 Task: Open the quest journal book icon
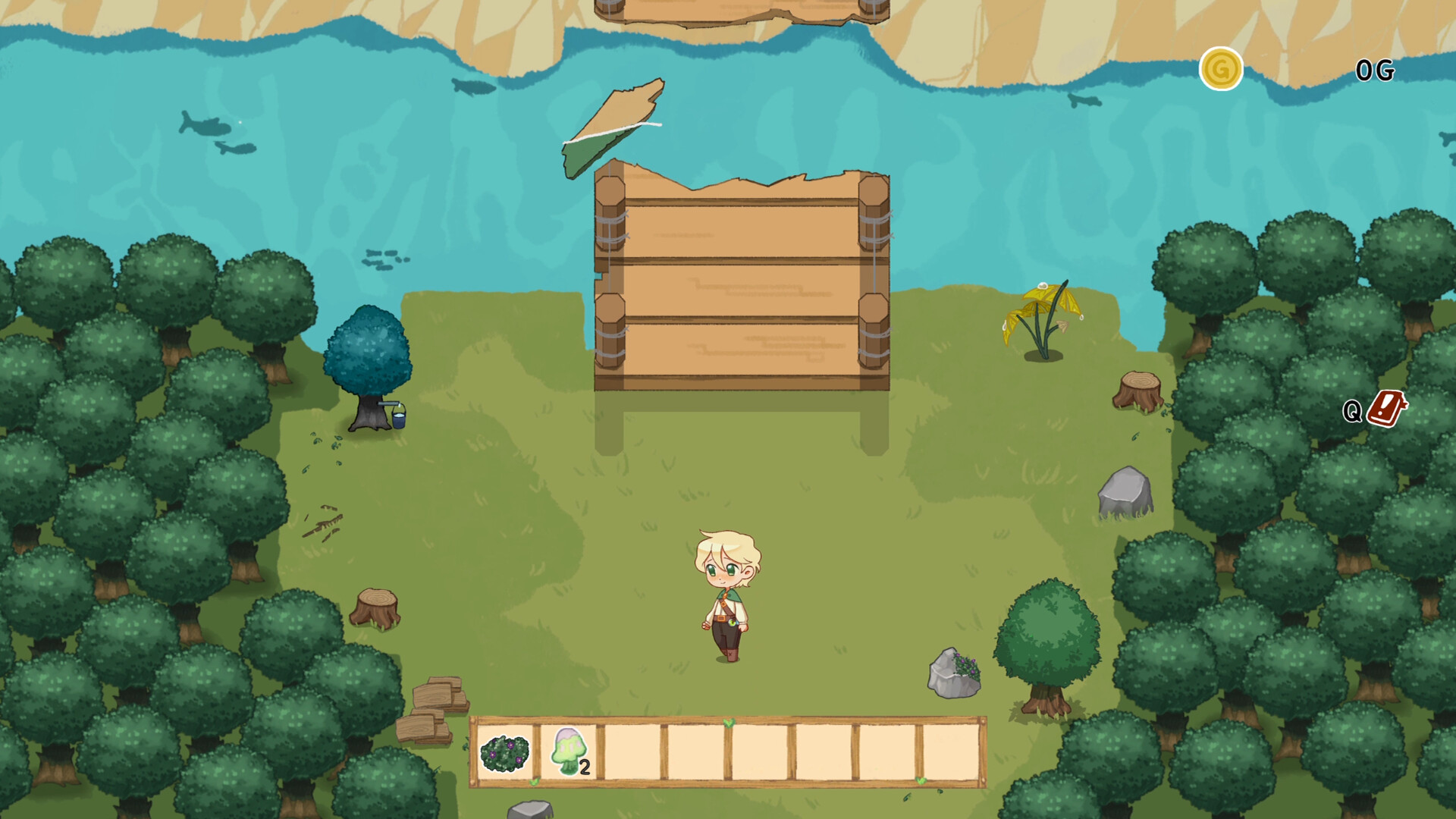tap(1386, 409)
